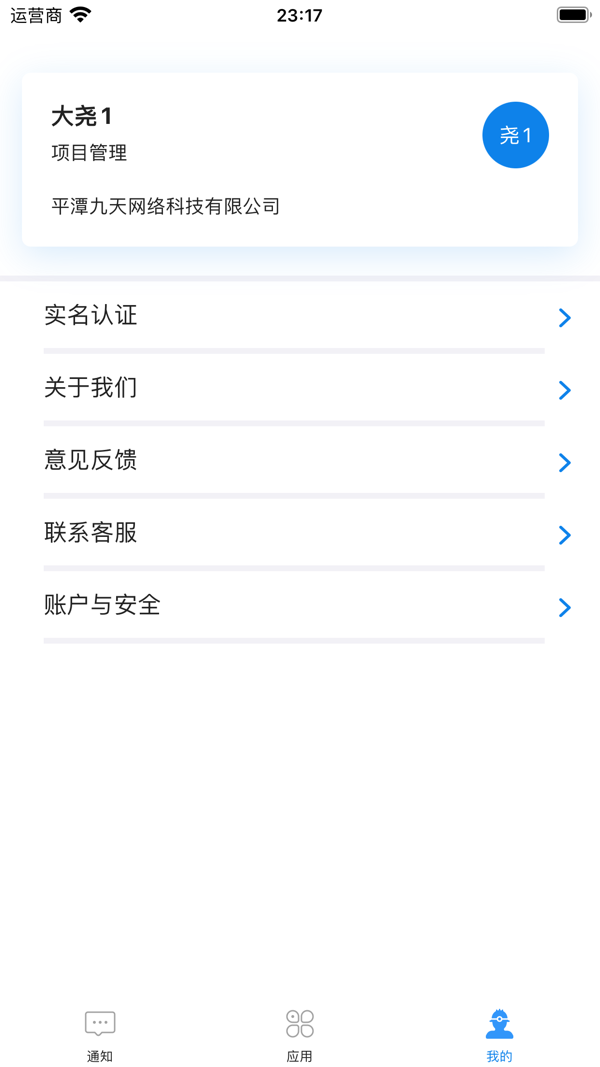
Task: Select the 我的 tab
Action: 499,1034
